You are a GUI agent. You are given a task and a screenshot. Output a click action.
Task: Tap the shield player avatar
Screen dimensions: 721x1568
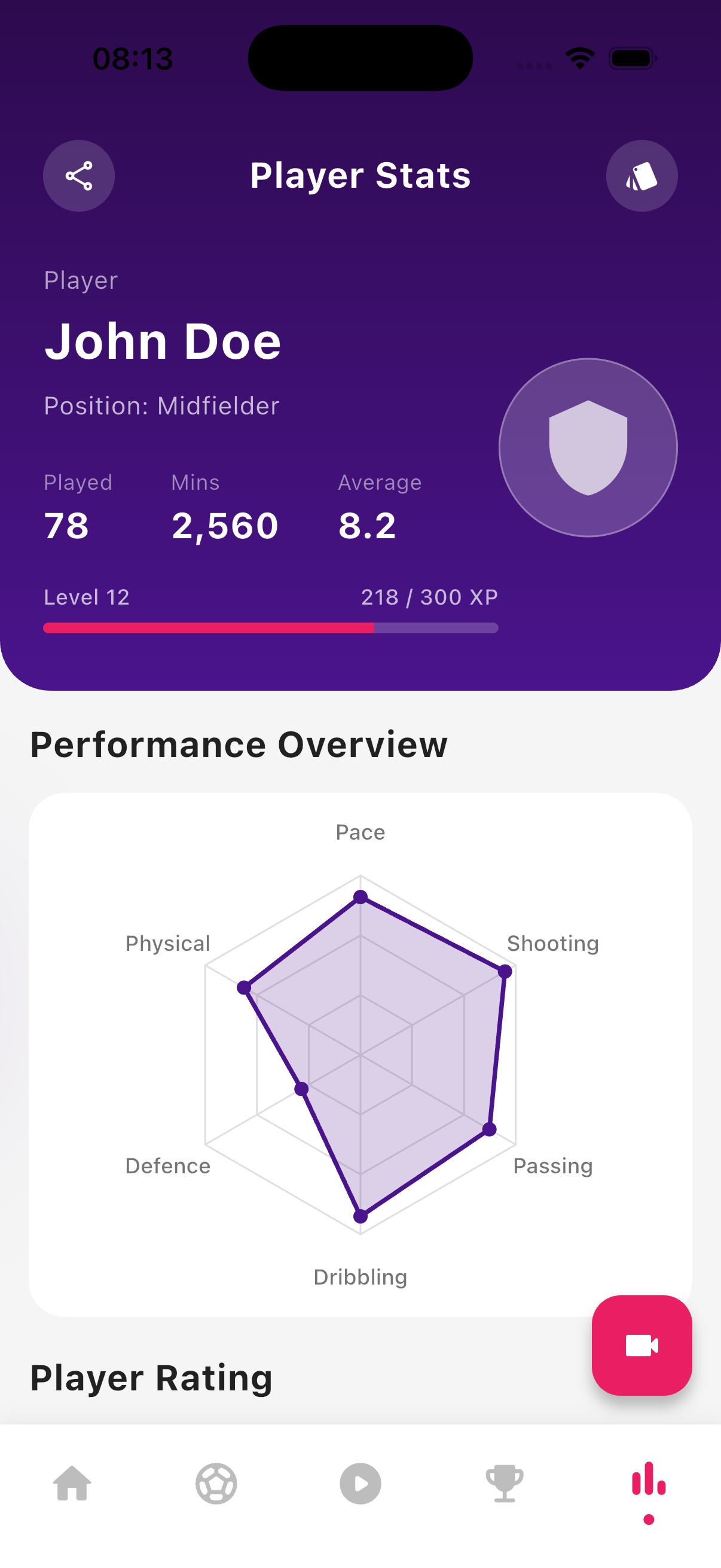click(x=587, y=448)
